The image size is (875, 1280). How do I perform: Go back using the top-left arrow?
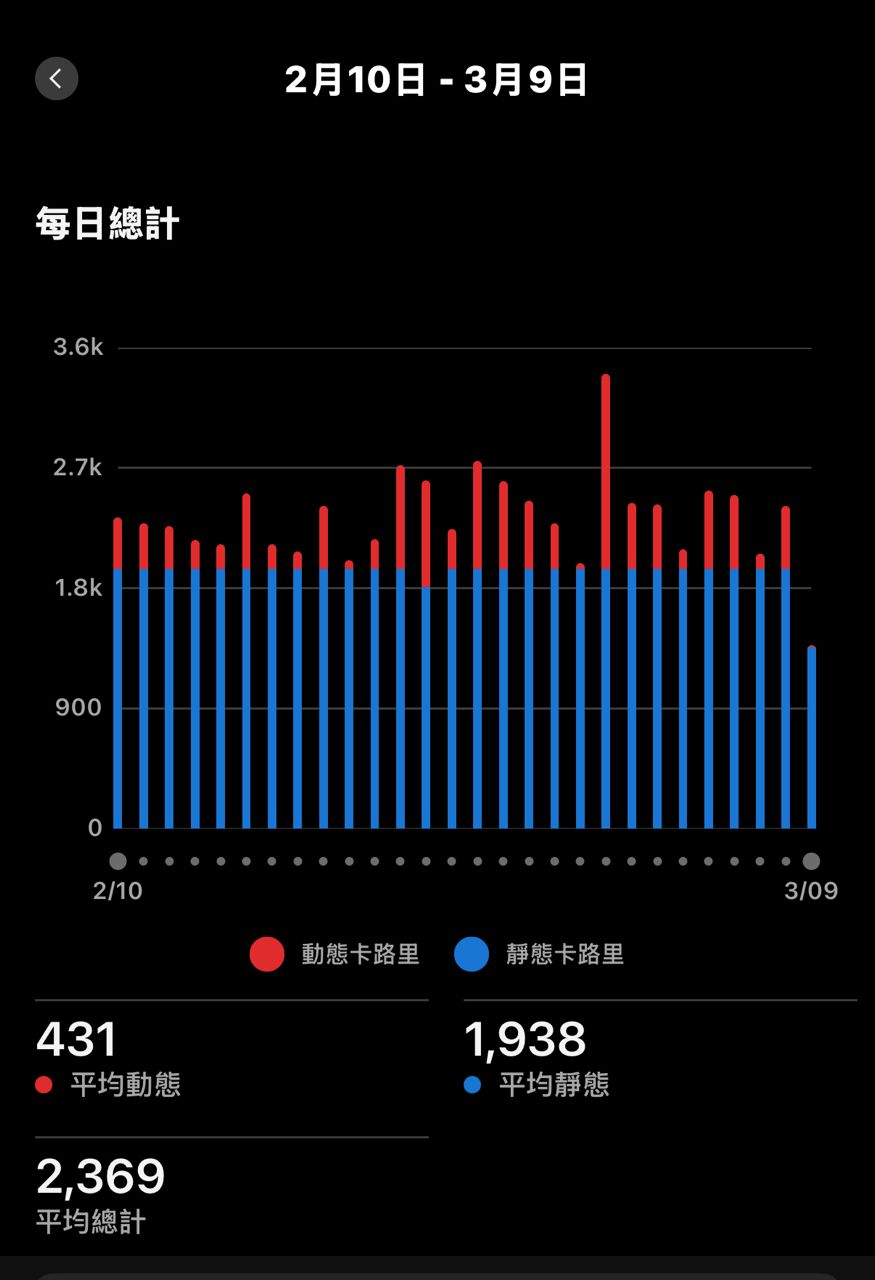pyautogui.click(x=56, y=79)
